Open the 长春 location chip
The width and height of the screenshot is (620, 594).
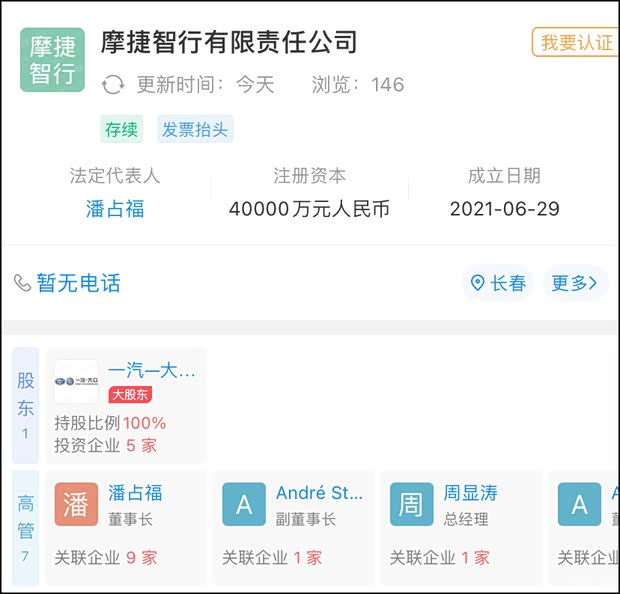(497, 283)
